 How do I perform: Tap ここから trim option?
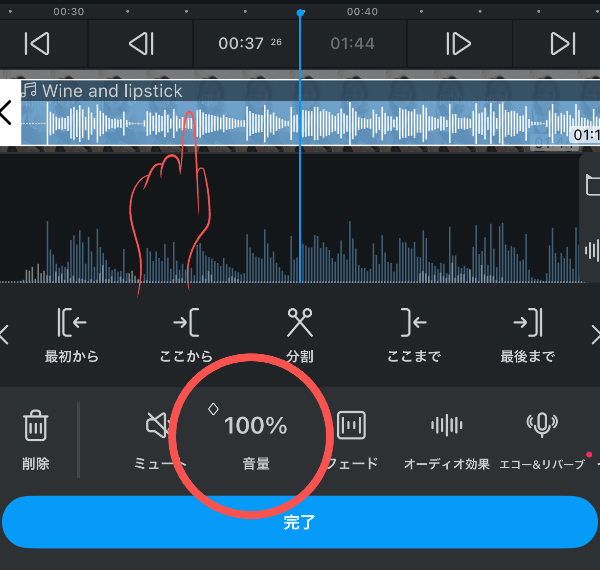click(x=186, y=335)
